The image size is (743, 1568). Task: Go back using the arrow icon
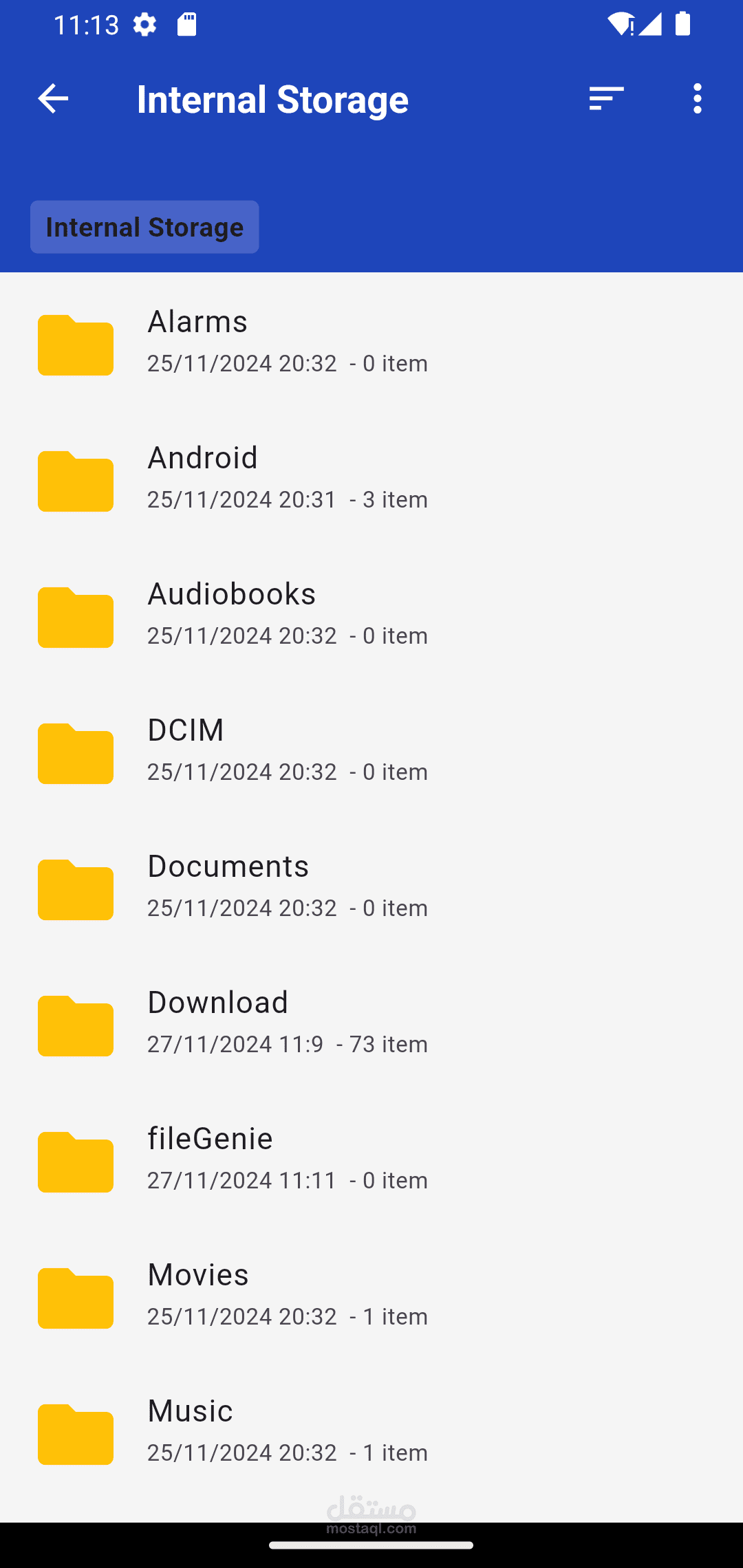[x=53, y=99]
